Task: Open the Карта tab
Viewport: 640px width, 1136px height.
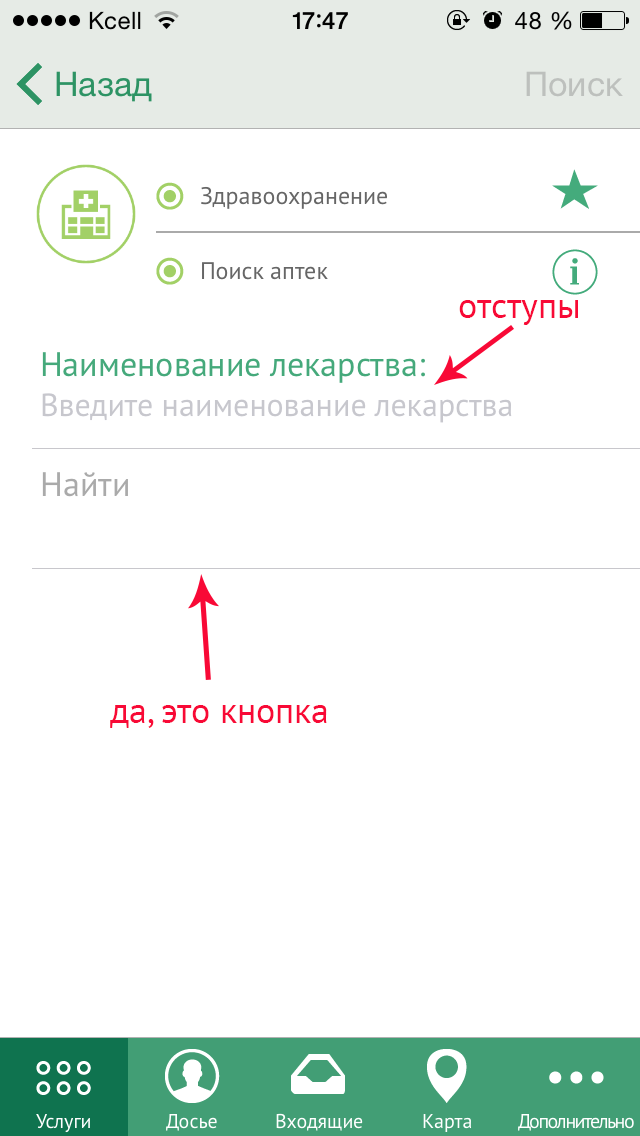Action: [446, 1087]
